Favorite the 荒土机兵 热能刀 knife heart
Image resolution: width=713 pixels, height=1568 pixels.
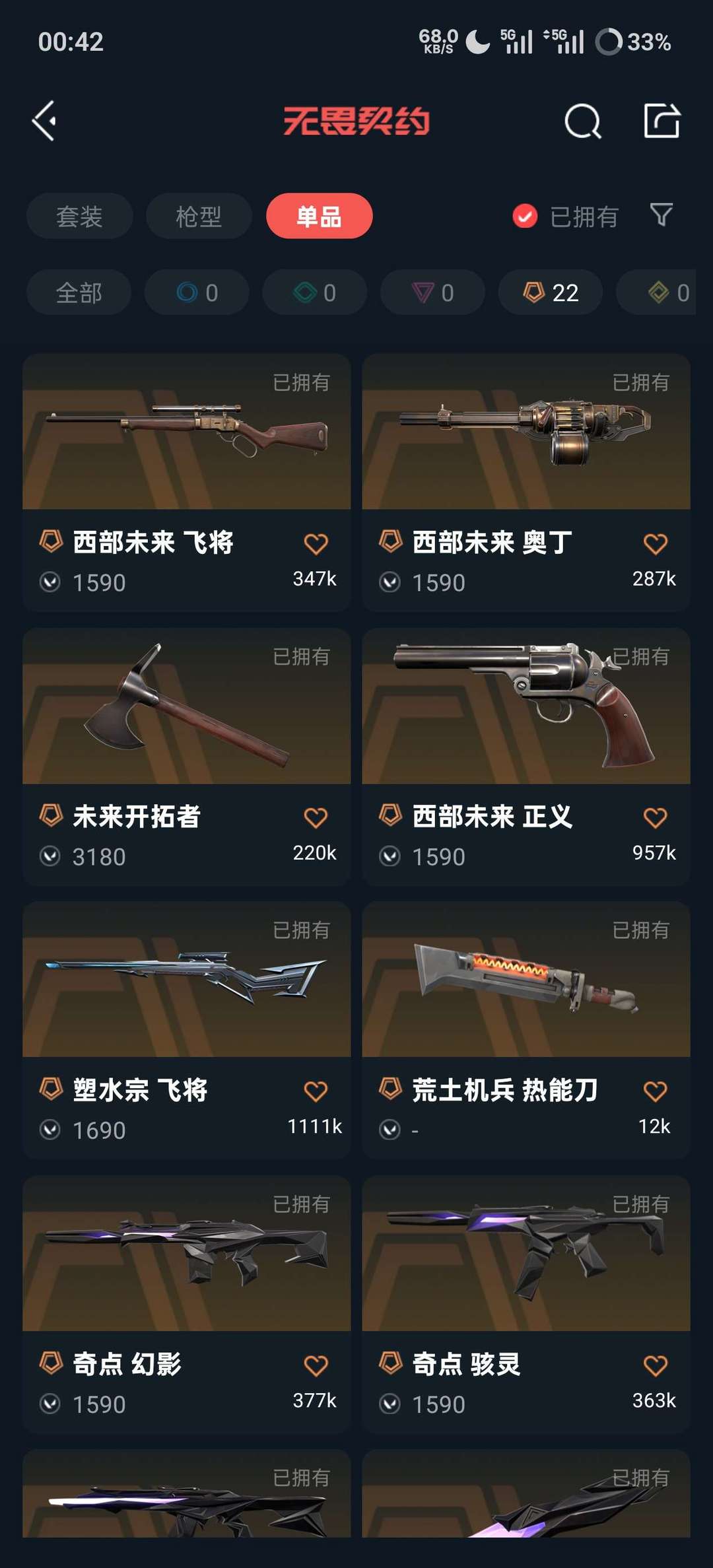(654, 1091)
